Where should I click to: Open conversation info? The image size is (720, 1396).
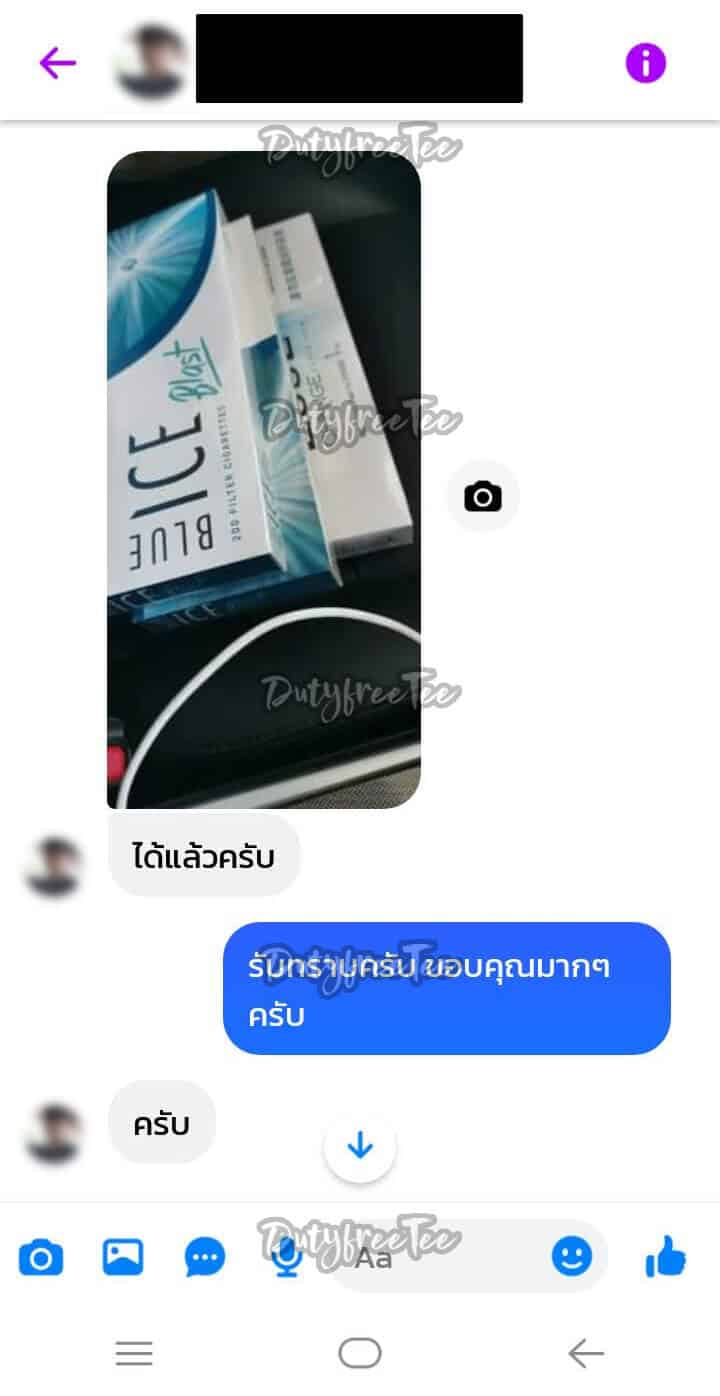click(645, 63)
